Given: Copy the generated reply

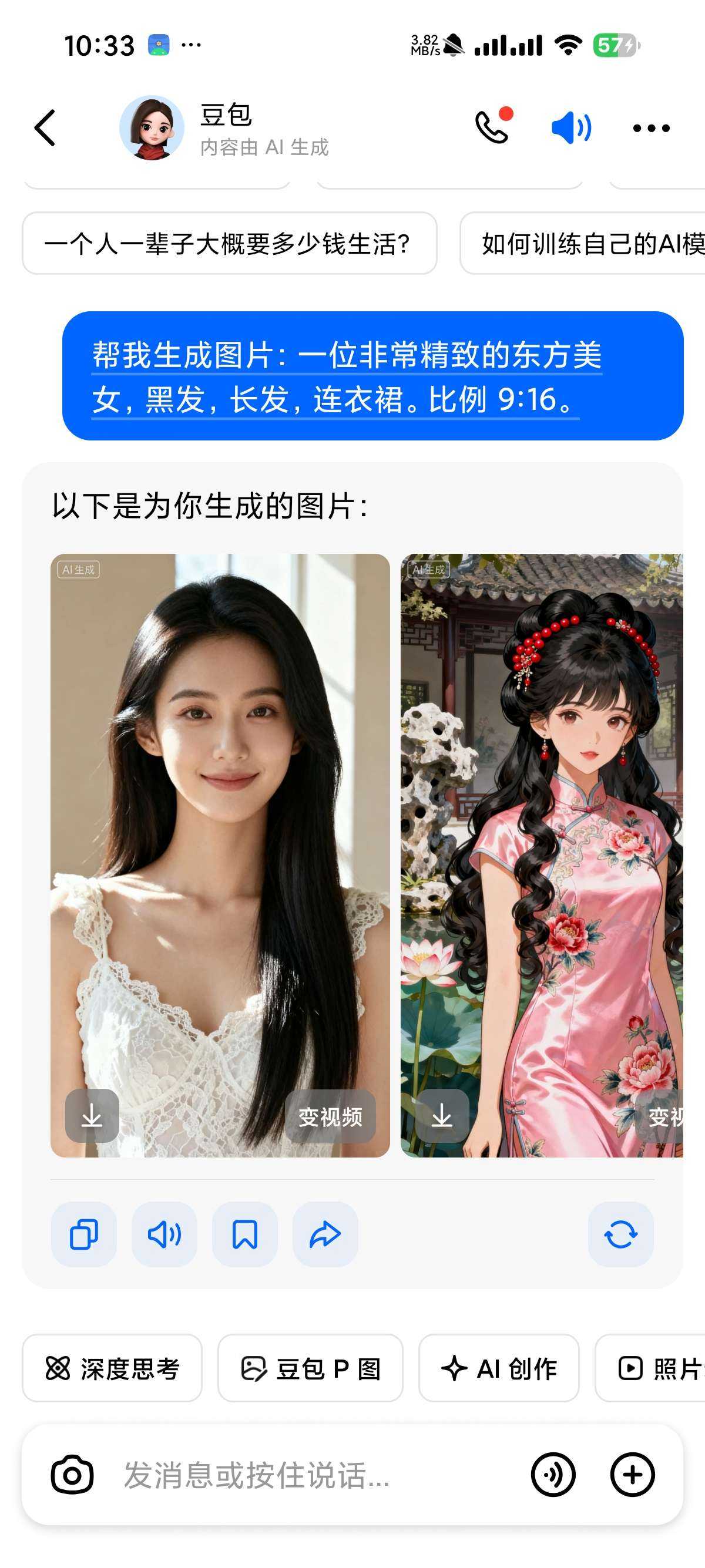Looking at the screenshot, I should click(83, 1234).
